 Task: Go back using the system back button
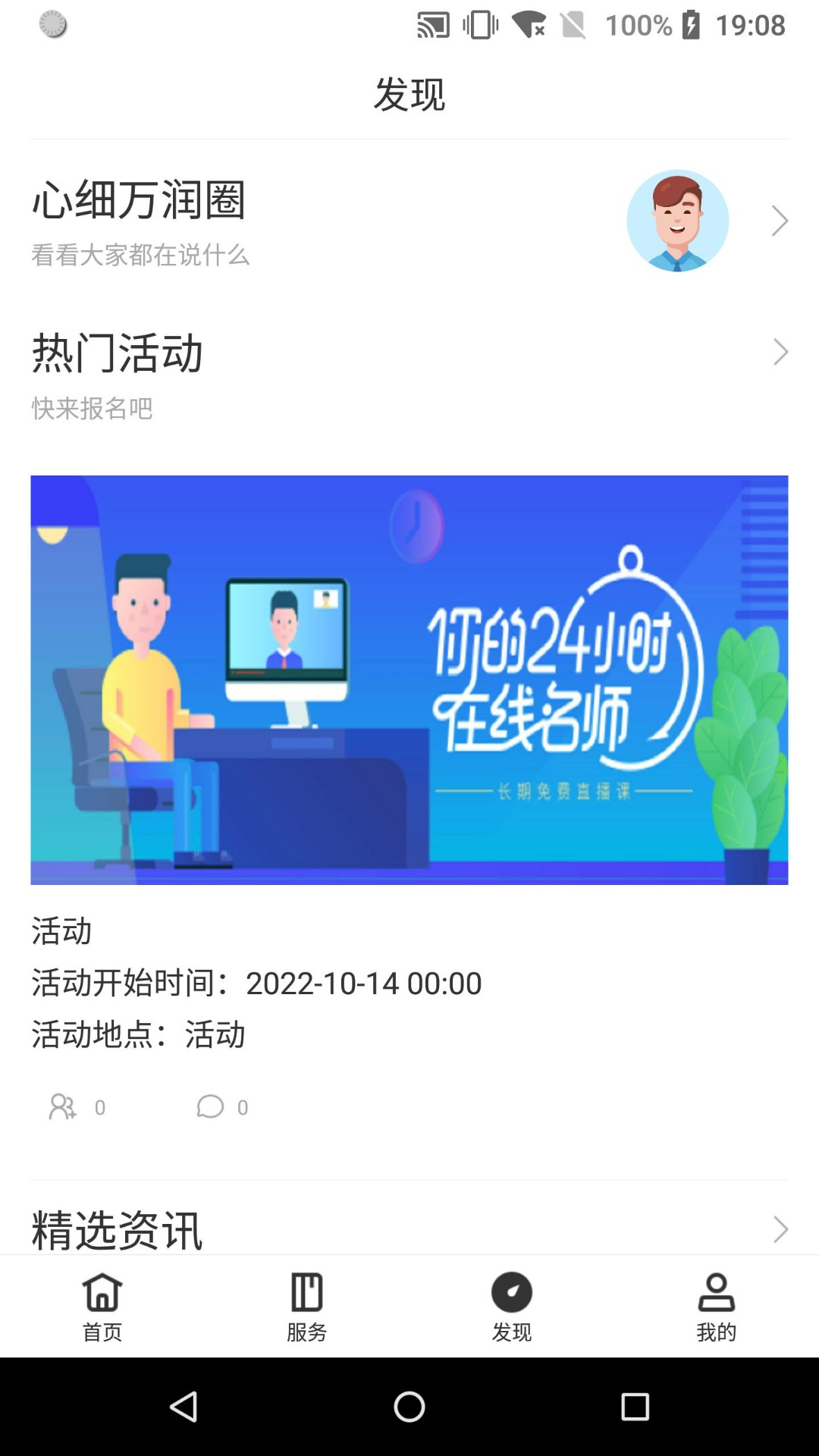184,1407
